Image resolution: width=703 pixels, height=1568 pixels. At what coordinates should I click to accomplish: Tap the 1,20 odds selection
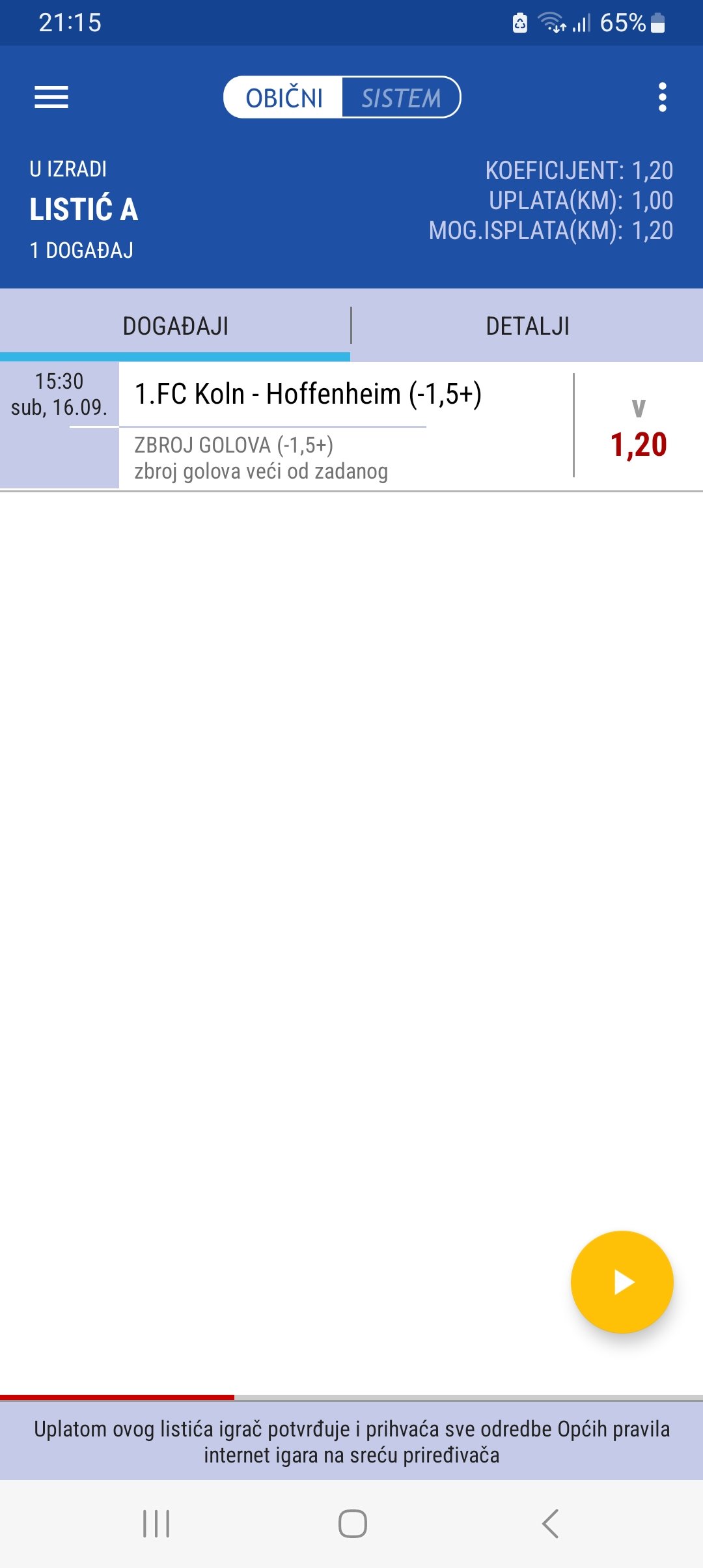tap(639, 427)
